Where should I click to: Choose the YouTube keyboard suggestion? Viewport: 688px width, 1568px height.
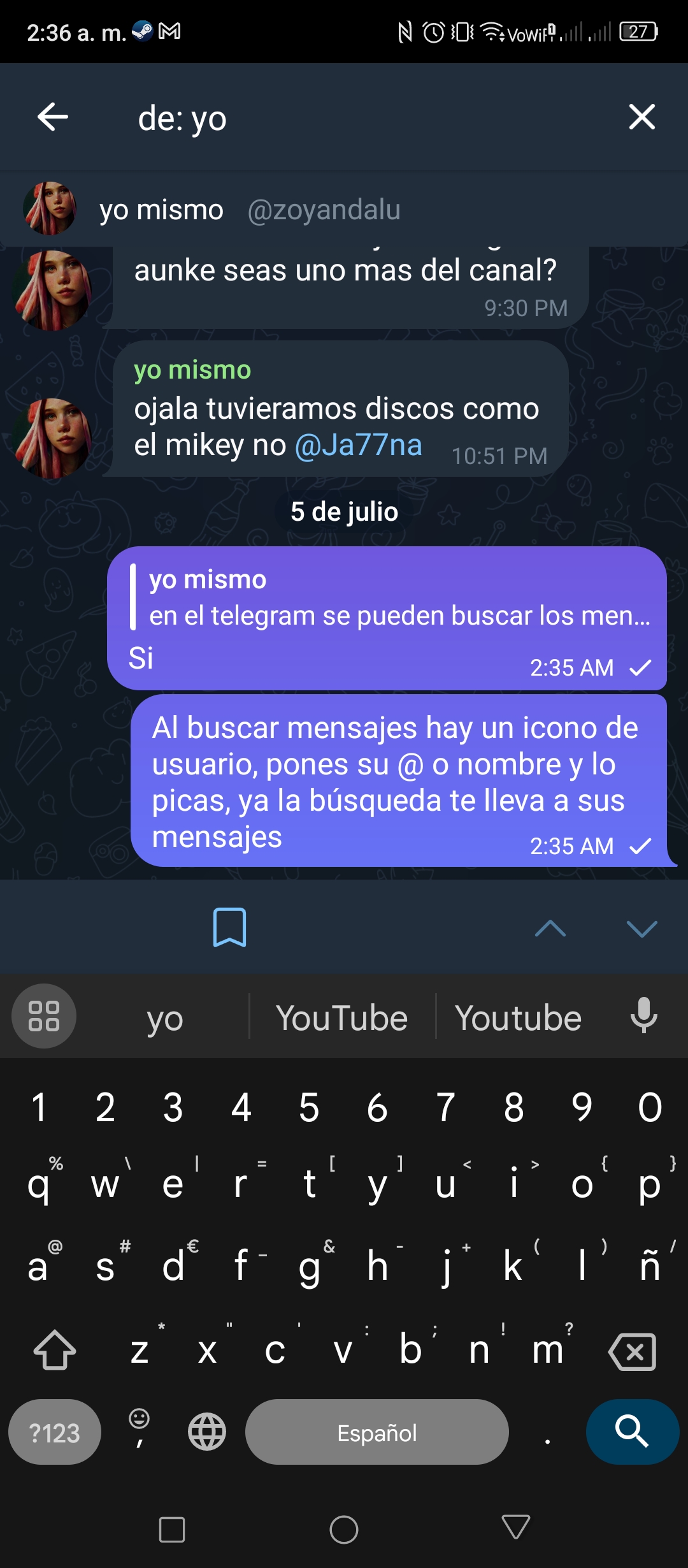point(342,1017)
